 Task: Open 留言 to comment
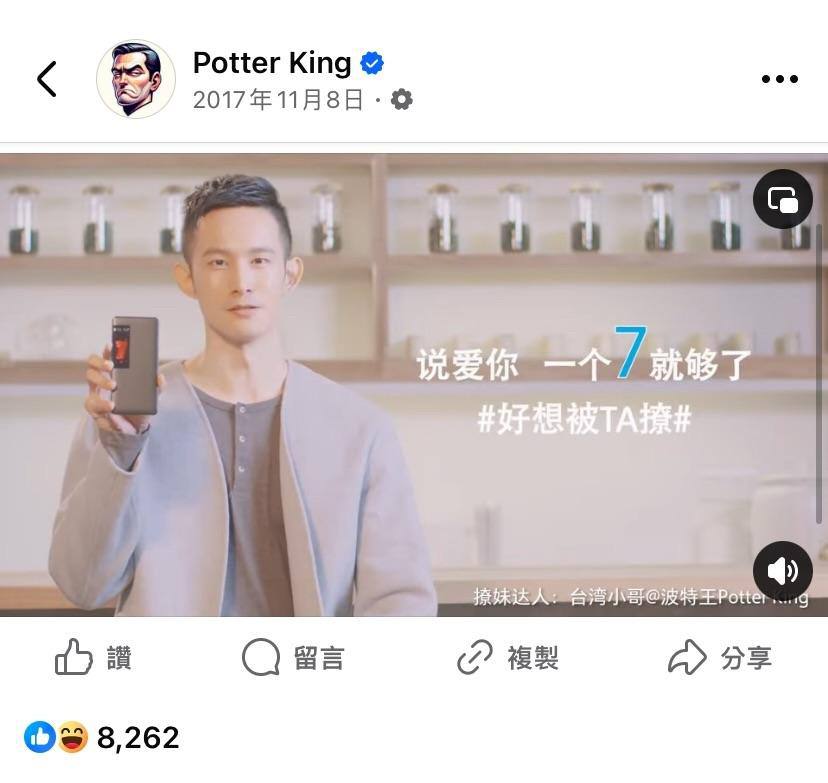294,658
